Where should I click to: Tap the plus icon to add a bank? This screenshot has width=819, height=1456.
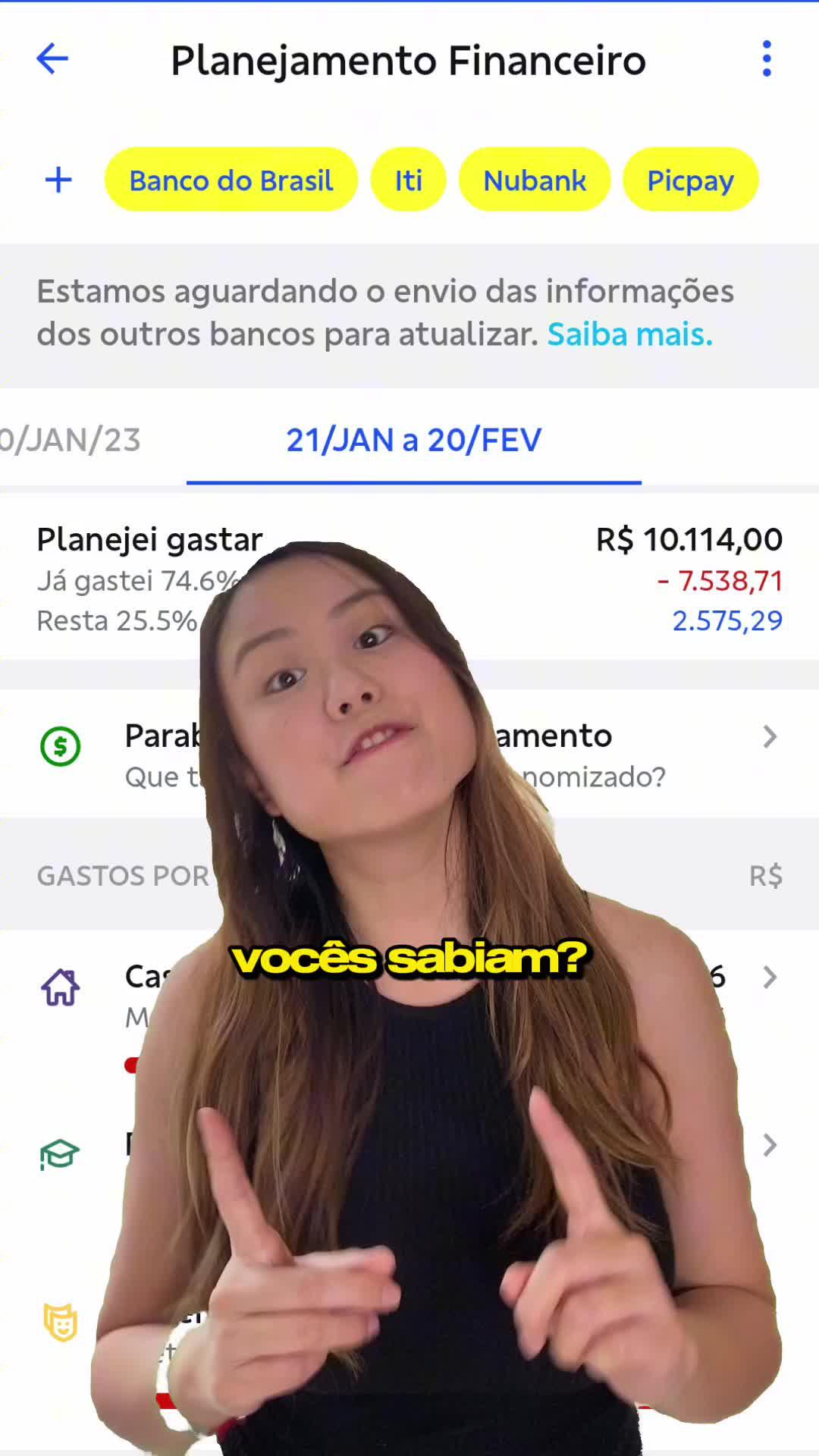(58, 180)
